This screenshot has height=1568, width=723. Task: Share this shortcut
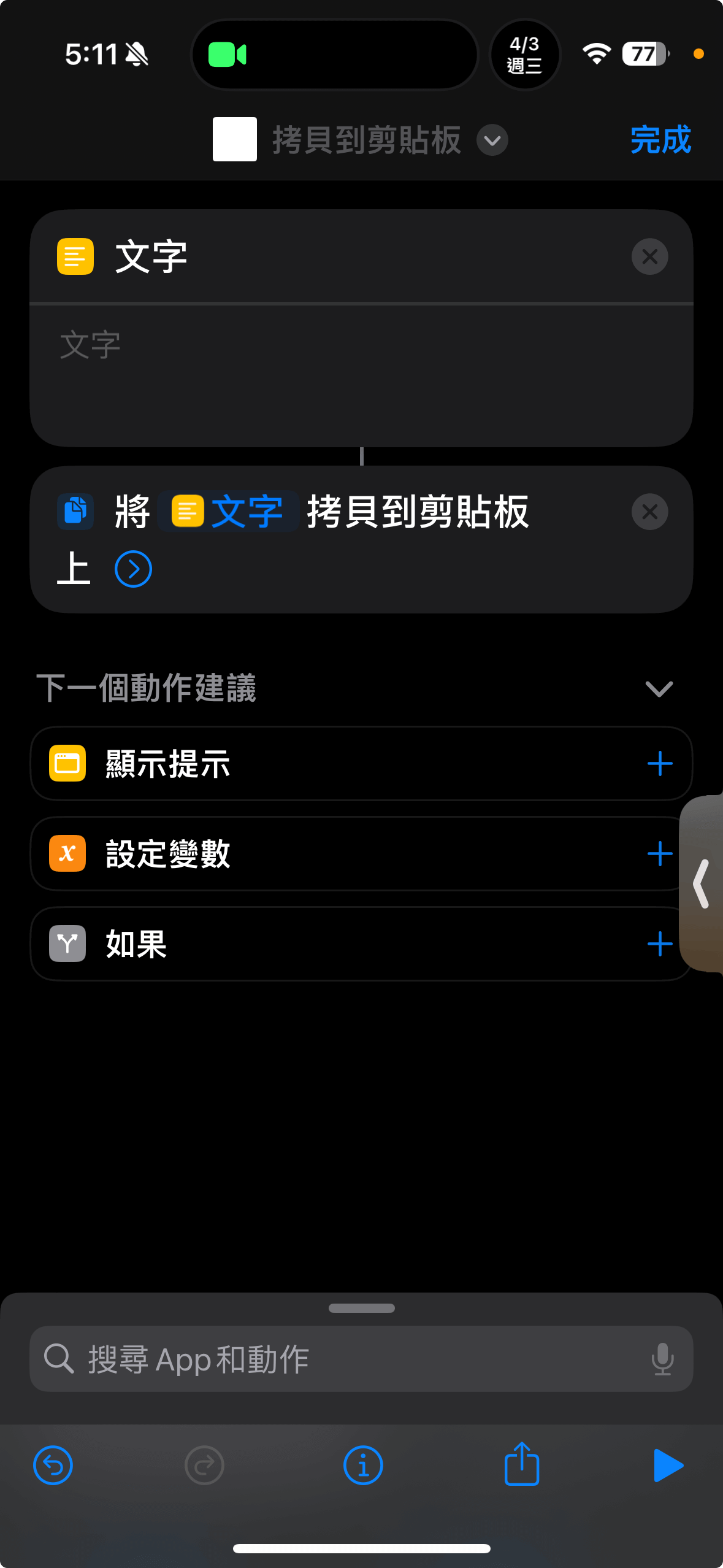click(x=521, y=1464)
